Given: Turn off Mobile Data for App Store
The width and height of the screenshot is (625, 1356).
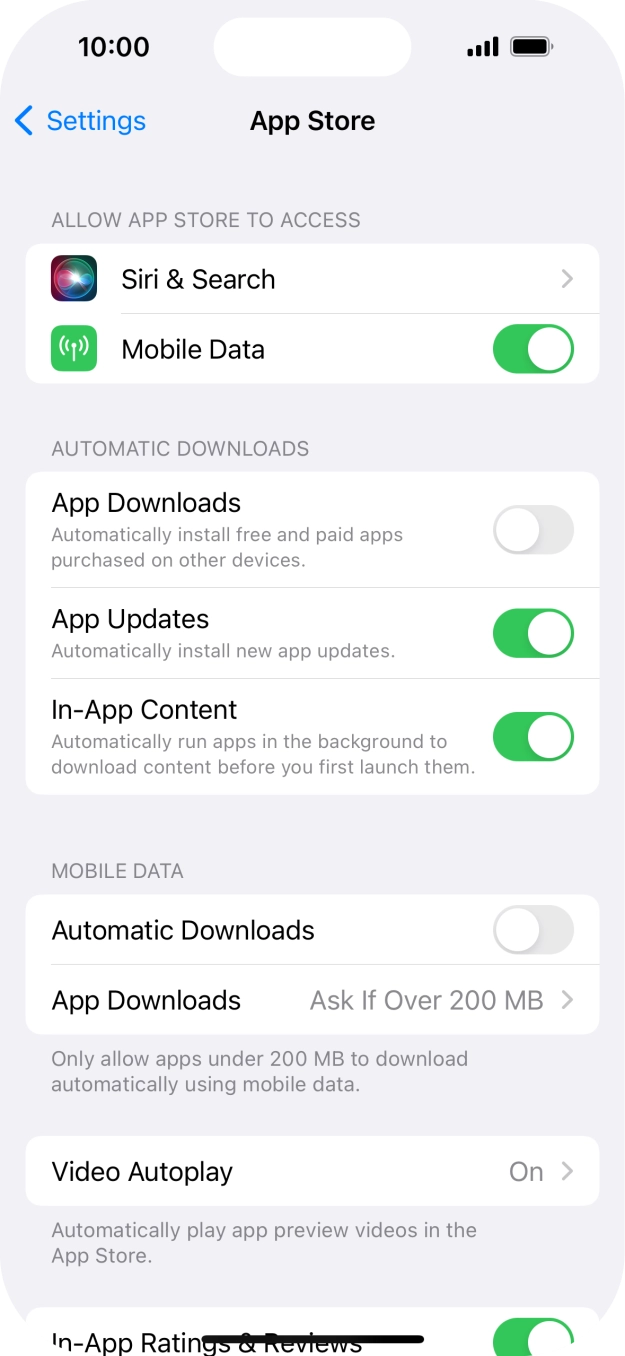Looking at the screenshot, I should (533, 349).
